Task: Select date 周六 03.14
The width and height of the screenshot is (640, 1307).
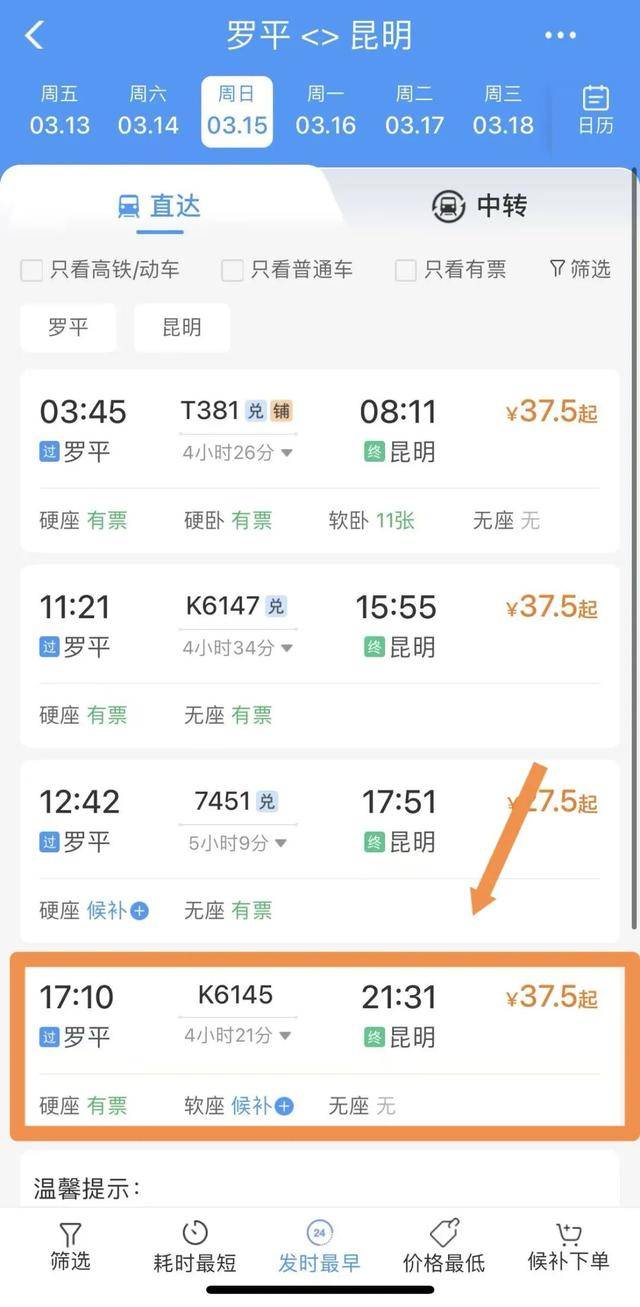Action: click(148, 111)
